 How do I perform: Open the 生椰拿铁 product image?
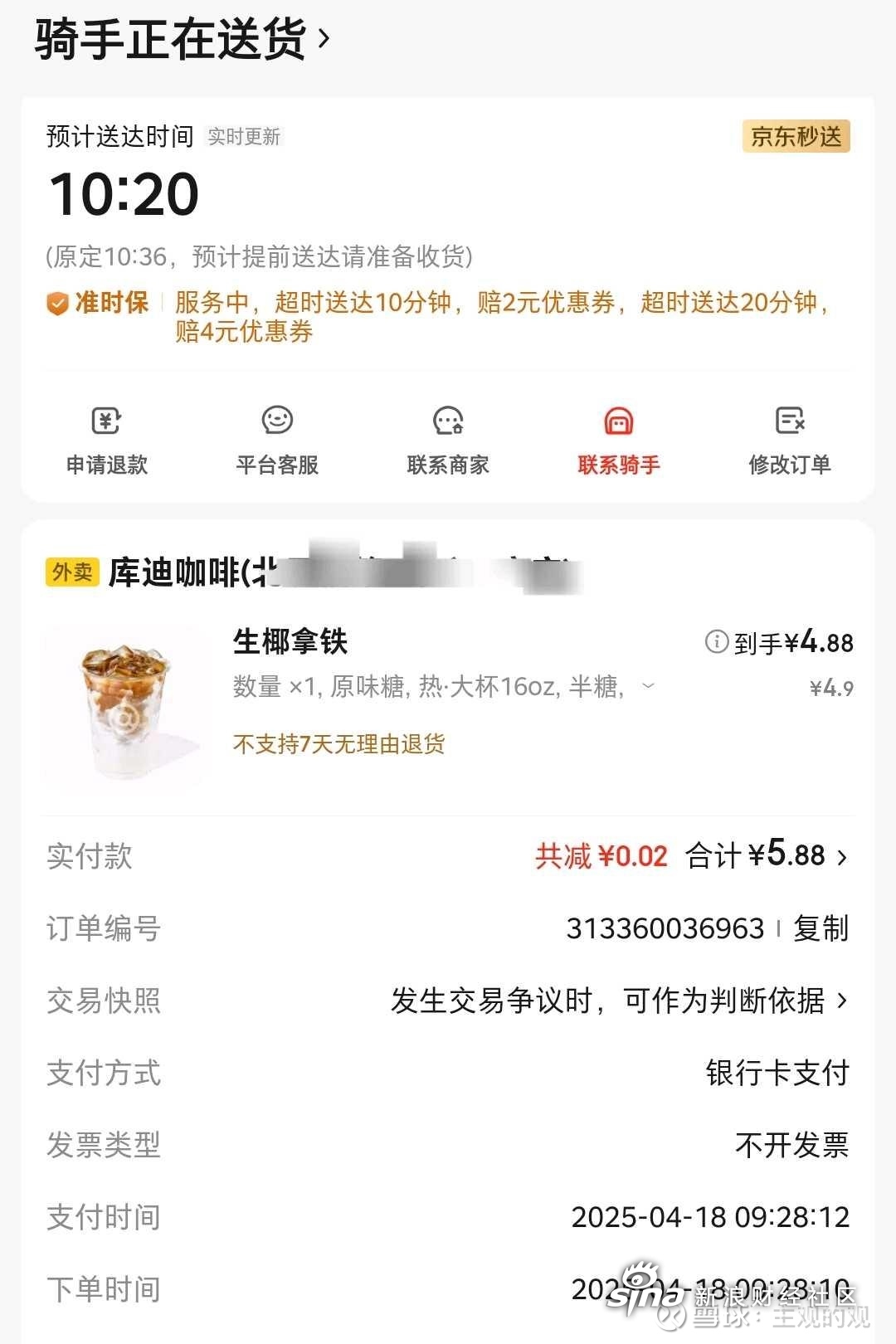126,707
